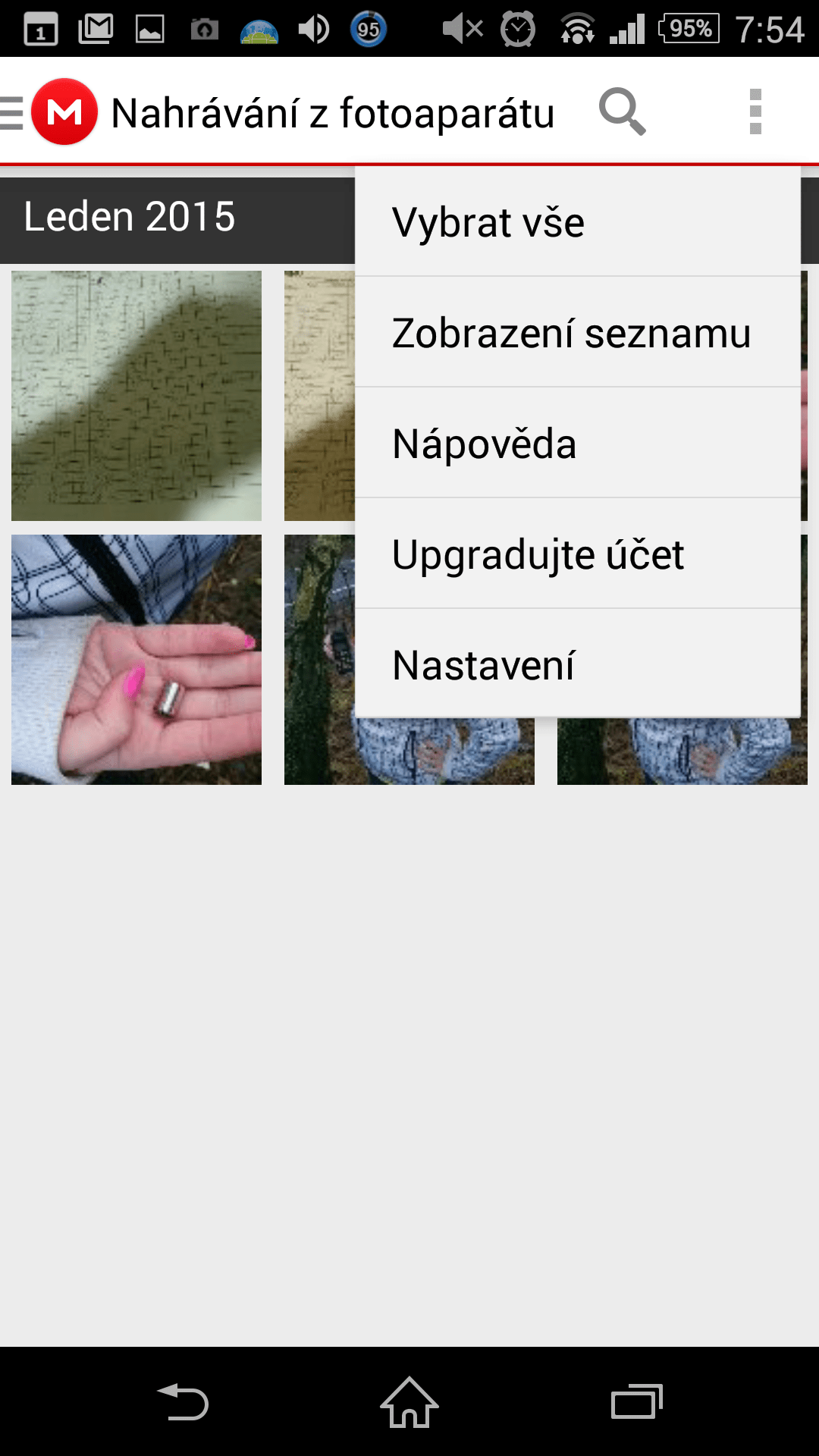The image size is (819, 1456).
Task: Open the first brick wall photo
Action: coord(136,396)
